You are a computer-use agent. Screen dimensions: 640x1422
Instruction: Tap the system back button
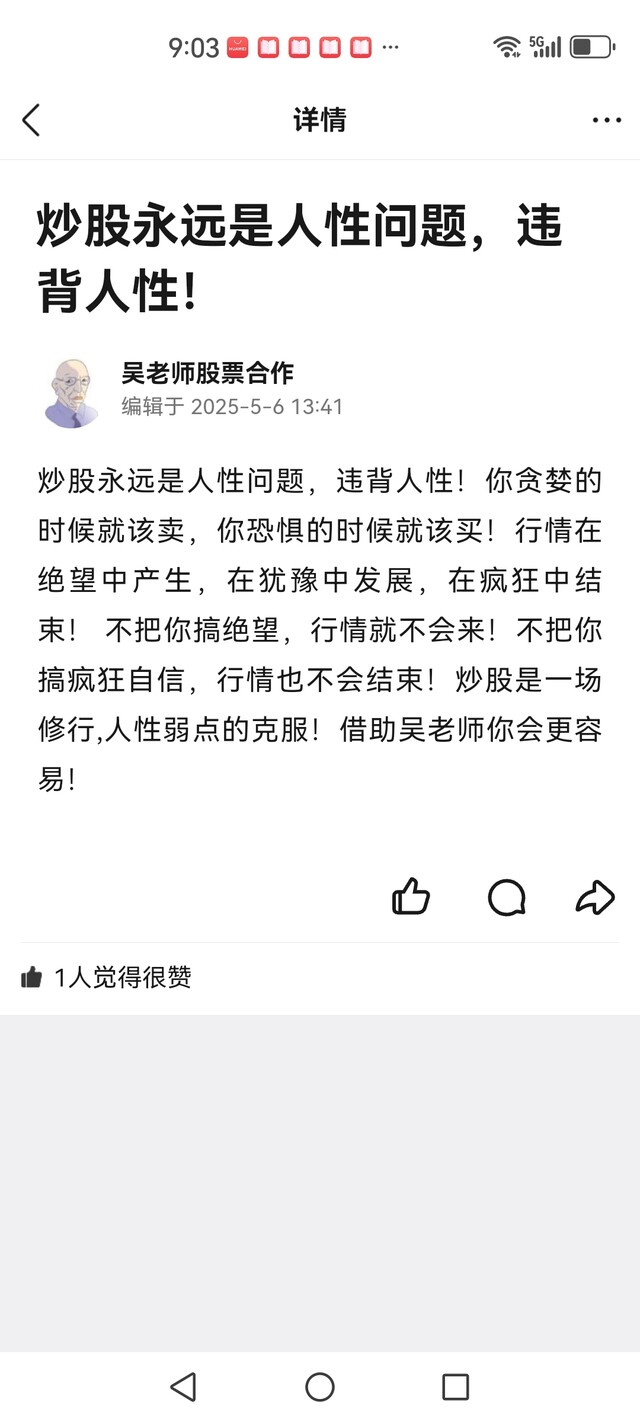[183, 1386]
